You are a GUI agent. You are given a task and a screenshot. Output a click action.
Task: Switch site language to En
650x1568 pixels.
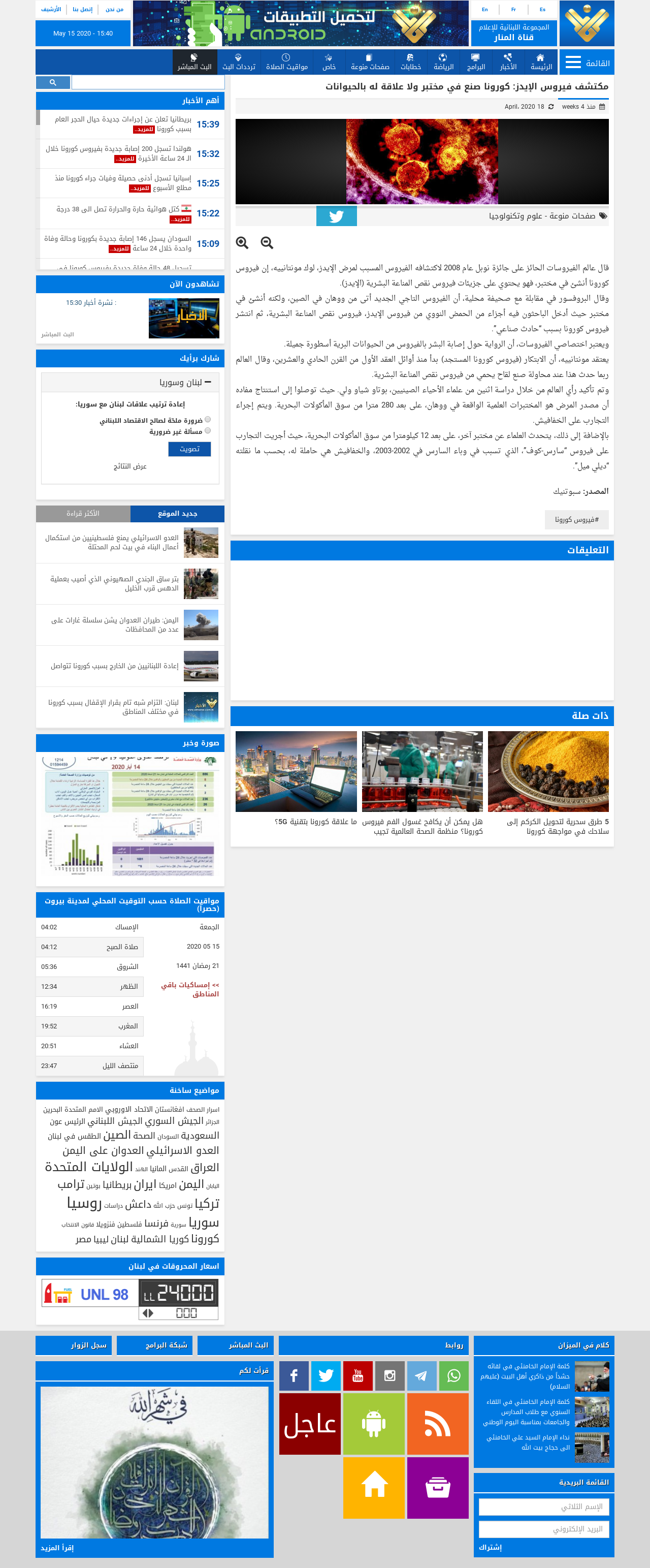(484, 10)
